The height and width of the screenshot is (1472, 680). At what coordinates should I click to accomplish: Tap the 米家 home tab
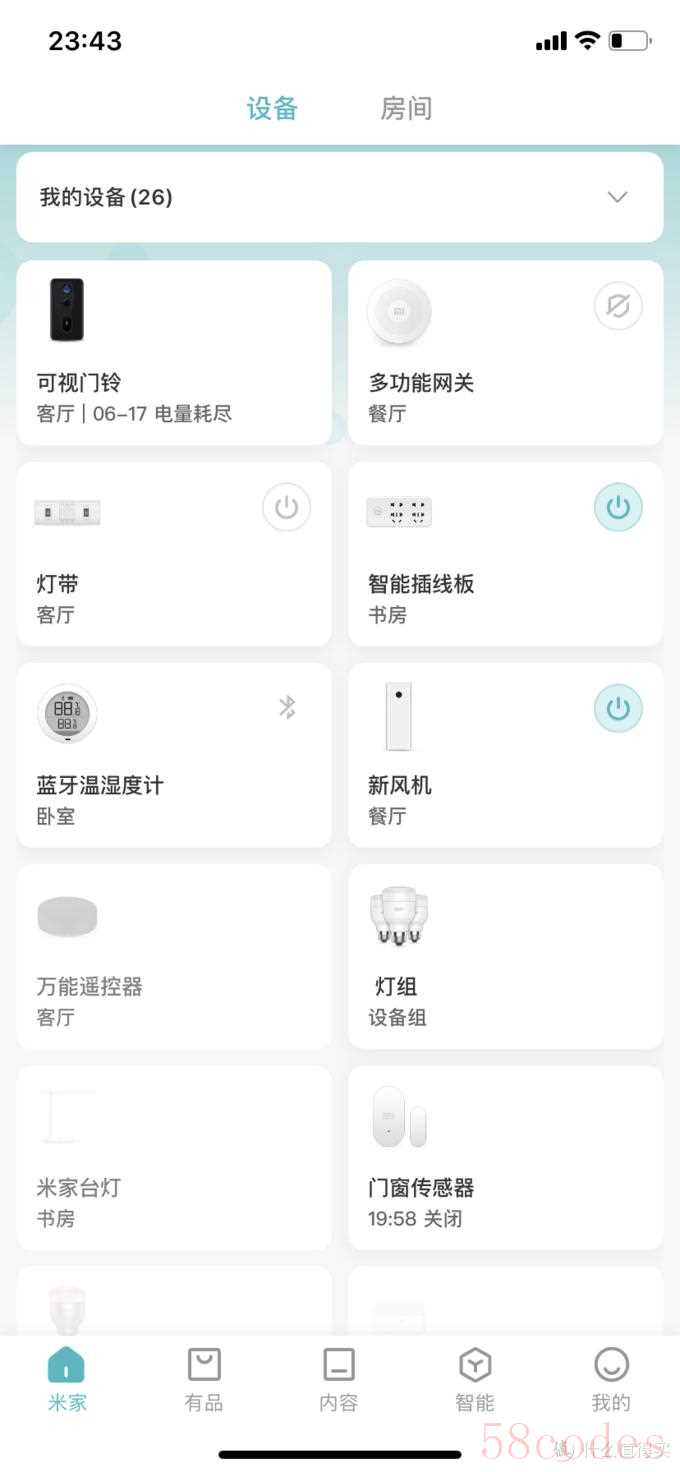[67, 1378]
